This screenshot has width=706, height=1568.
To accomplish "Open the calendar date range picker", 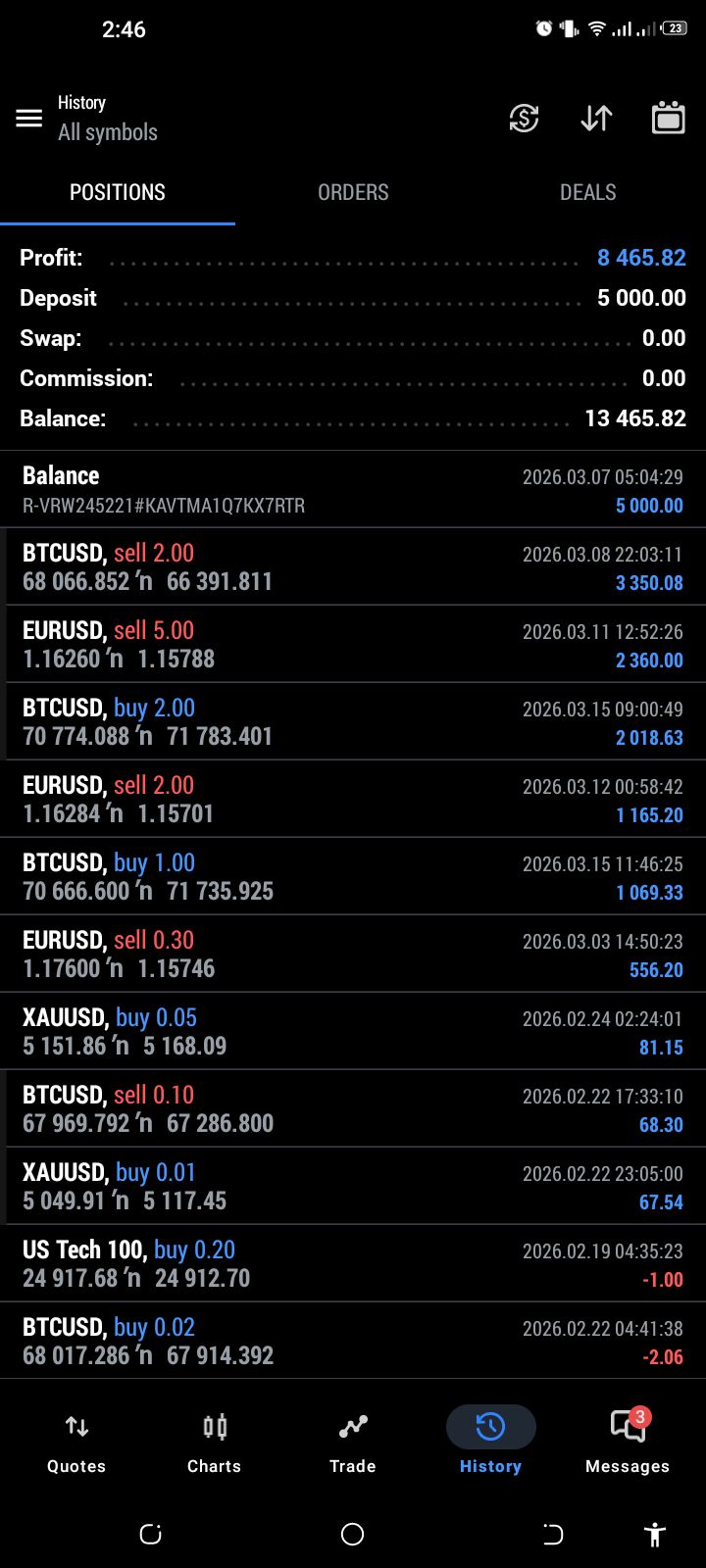I will pyautogui.click(x=668, y=119).
